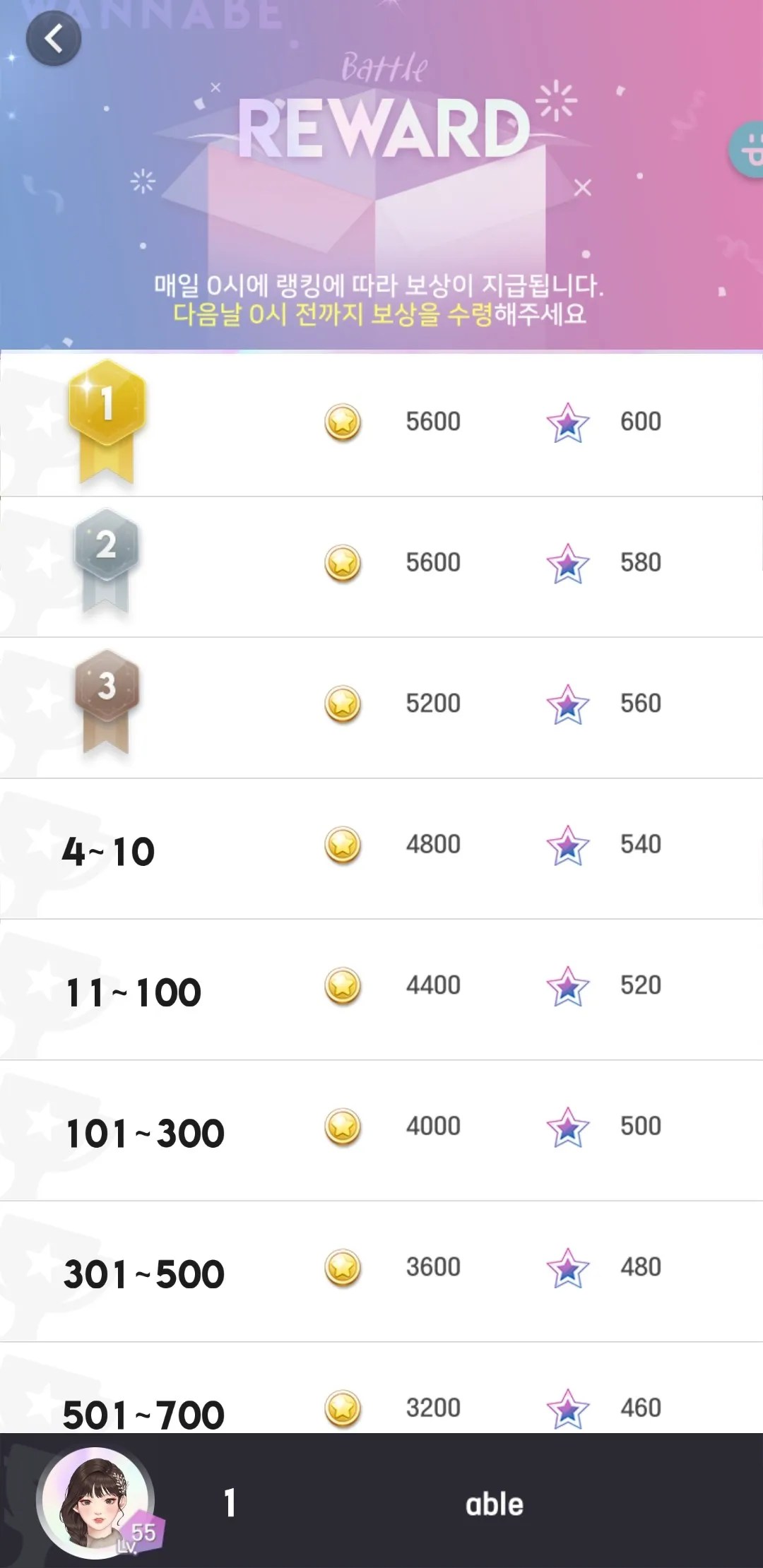Go back with the top-left arrow
This screenshot has height=1568, width=763.
tap(54, 38)
